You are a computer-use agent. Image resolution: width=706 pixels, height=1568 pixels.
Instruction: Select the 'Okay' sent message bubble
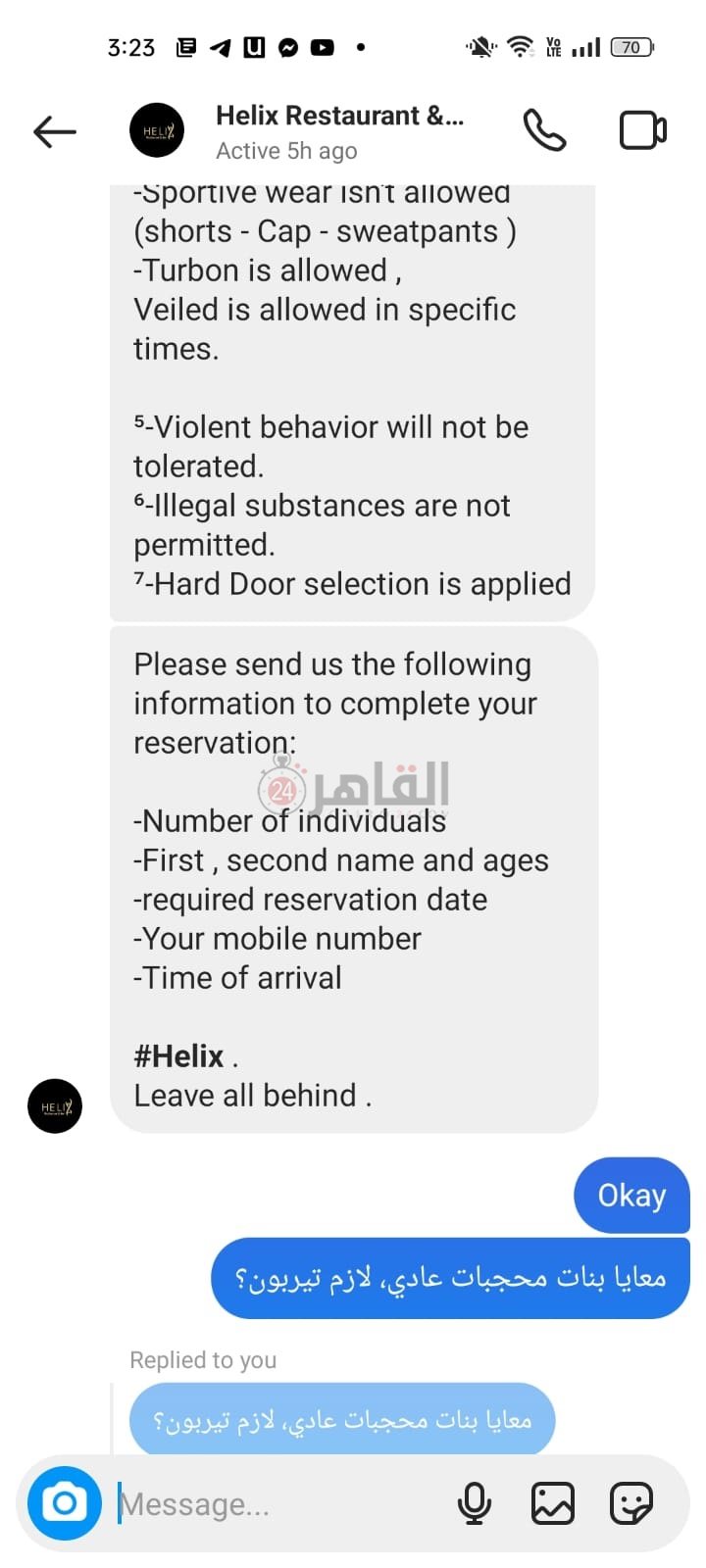631,1195
